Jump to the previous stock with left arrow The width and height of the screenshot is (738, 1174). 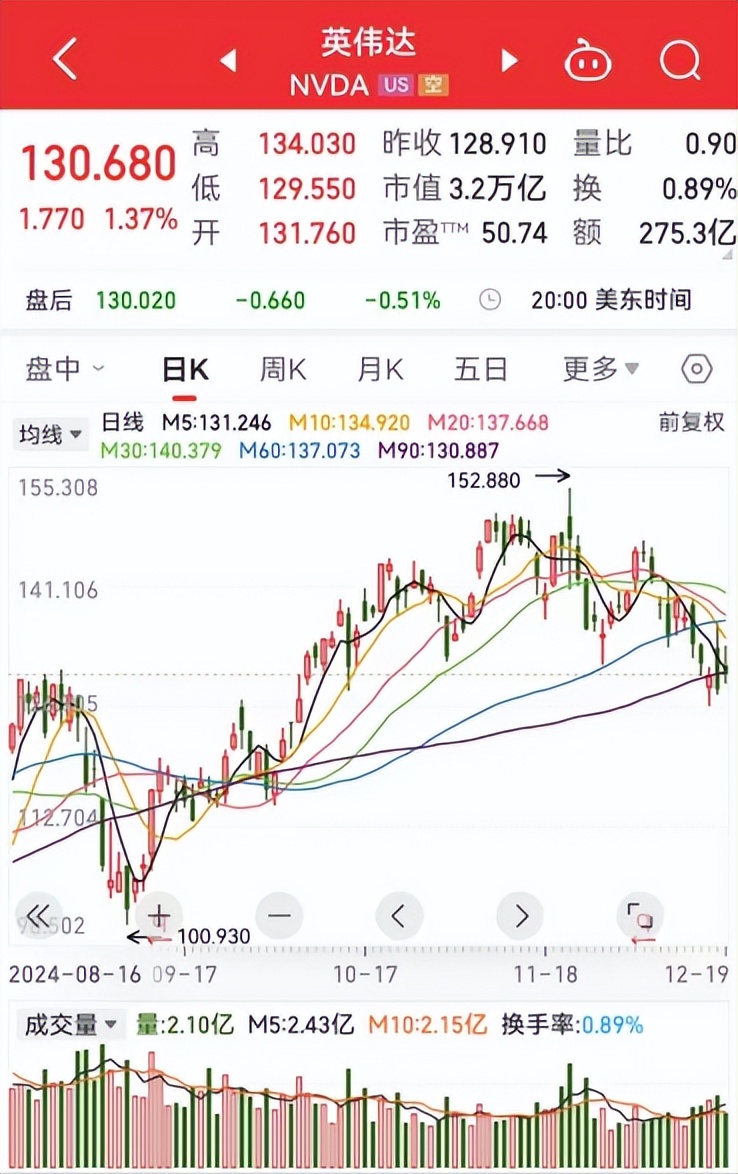pyautogui.click(x=228, y=61)
